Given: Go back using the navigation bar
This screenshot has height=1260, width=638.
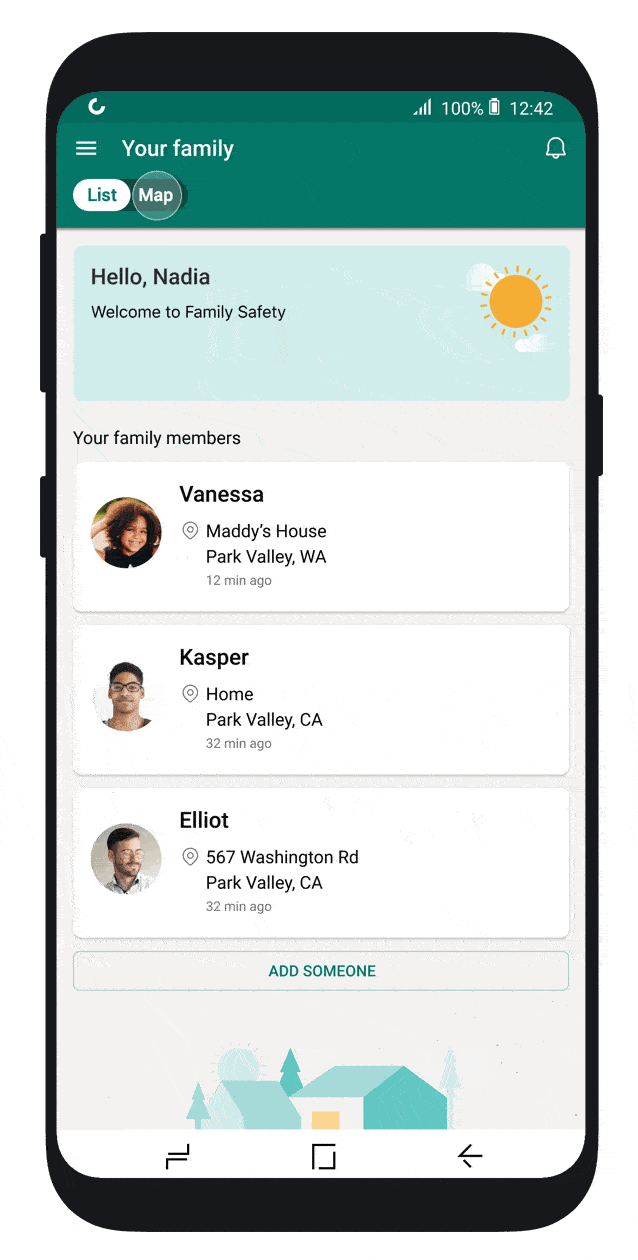Looking at the screenshot, I should [x=469, y=1157].
